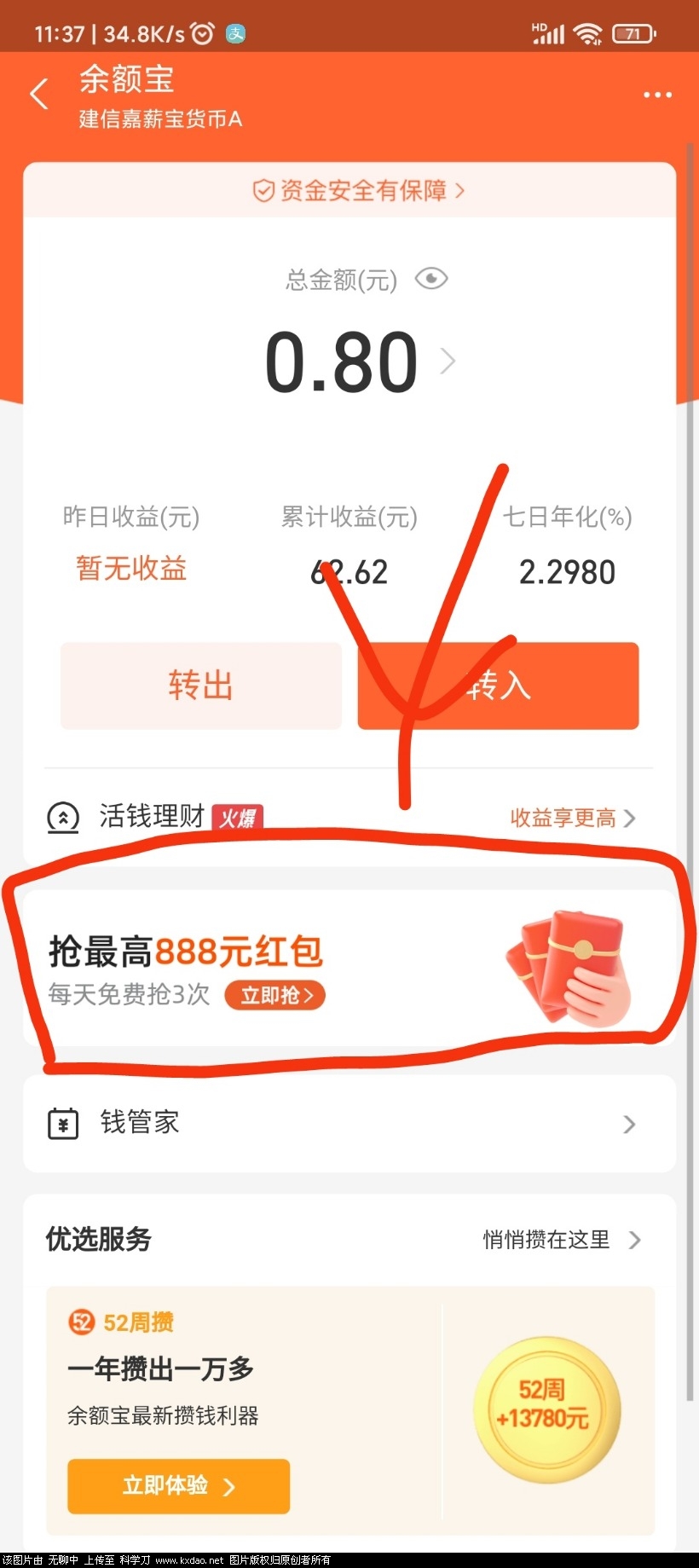Open 活钱理财 收益享更高
Image resolution: width=699 pixels, height=1568 pixels.
tap(572, 819)
